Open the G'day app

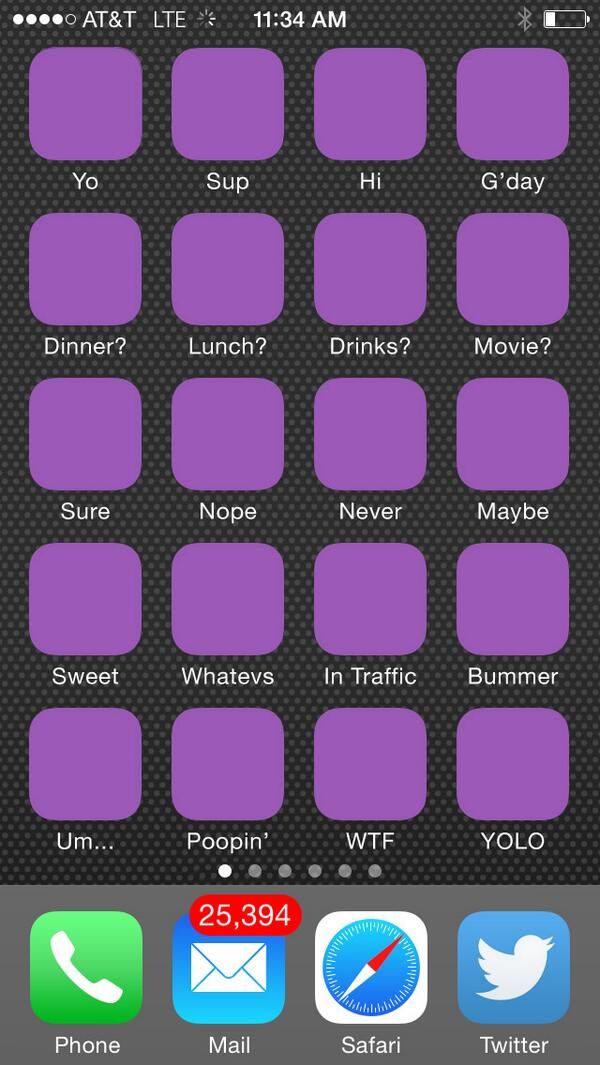[513, 104]
